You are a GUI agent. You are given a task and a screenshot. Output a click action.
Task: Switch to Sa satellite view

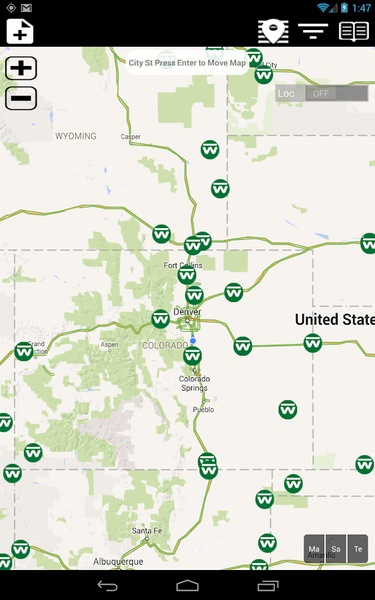pyautogui.click(x=336, y=549)
